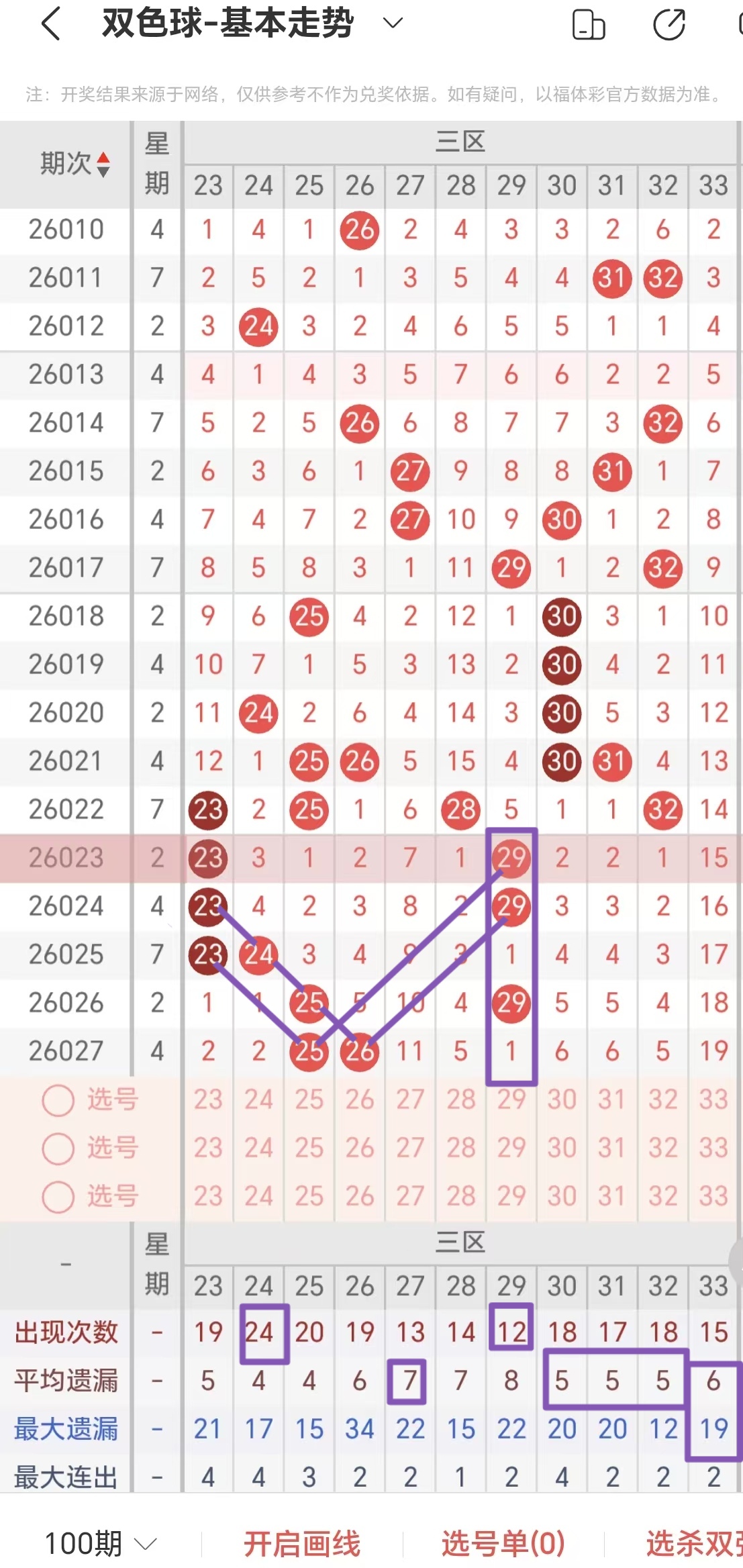Open 选号单(0) selection list
This screenshot has width=743, height=1568.
503,1544
